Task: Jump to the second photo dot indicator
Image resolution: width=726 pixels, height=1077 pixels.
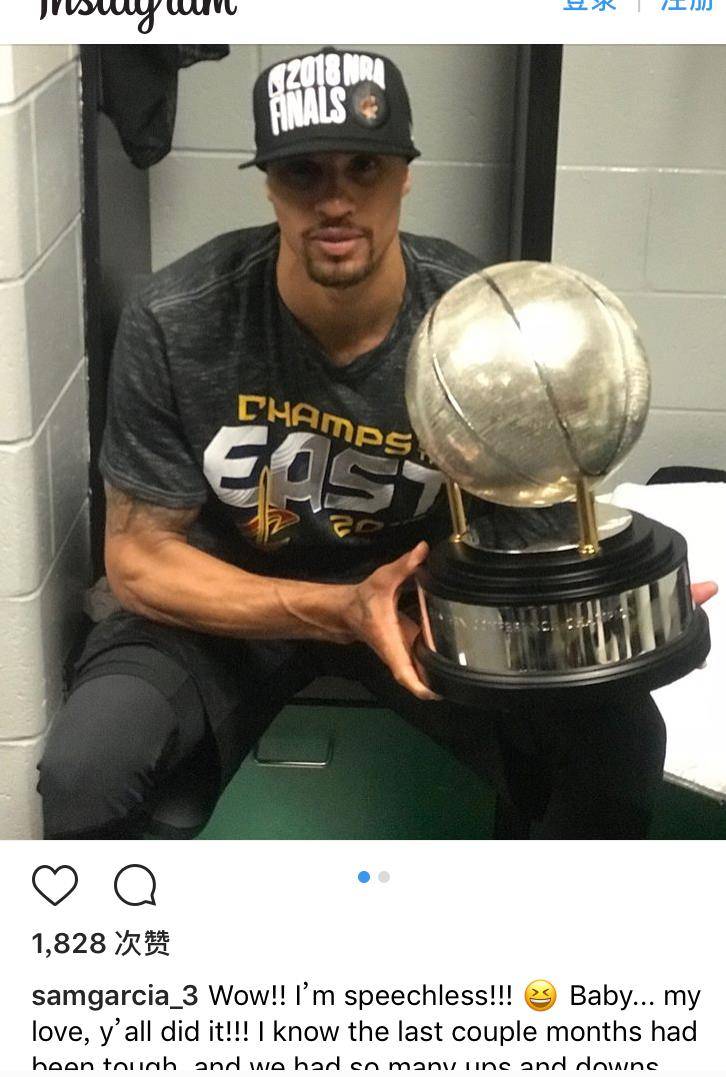Action: 384,877
